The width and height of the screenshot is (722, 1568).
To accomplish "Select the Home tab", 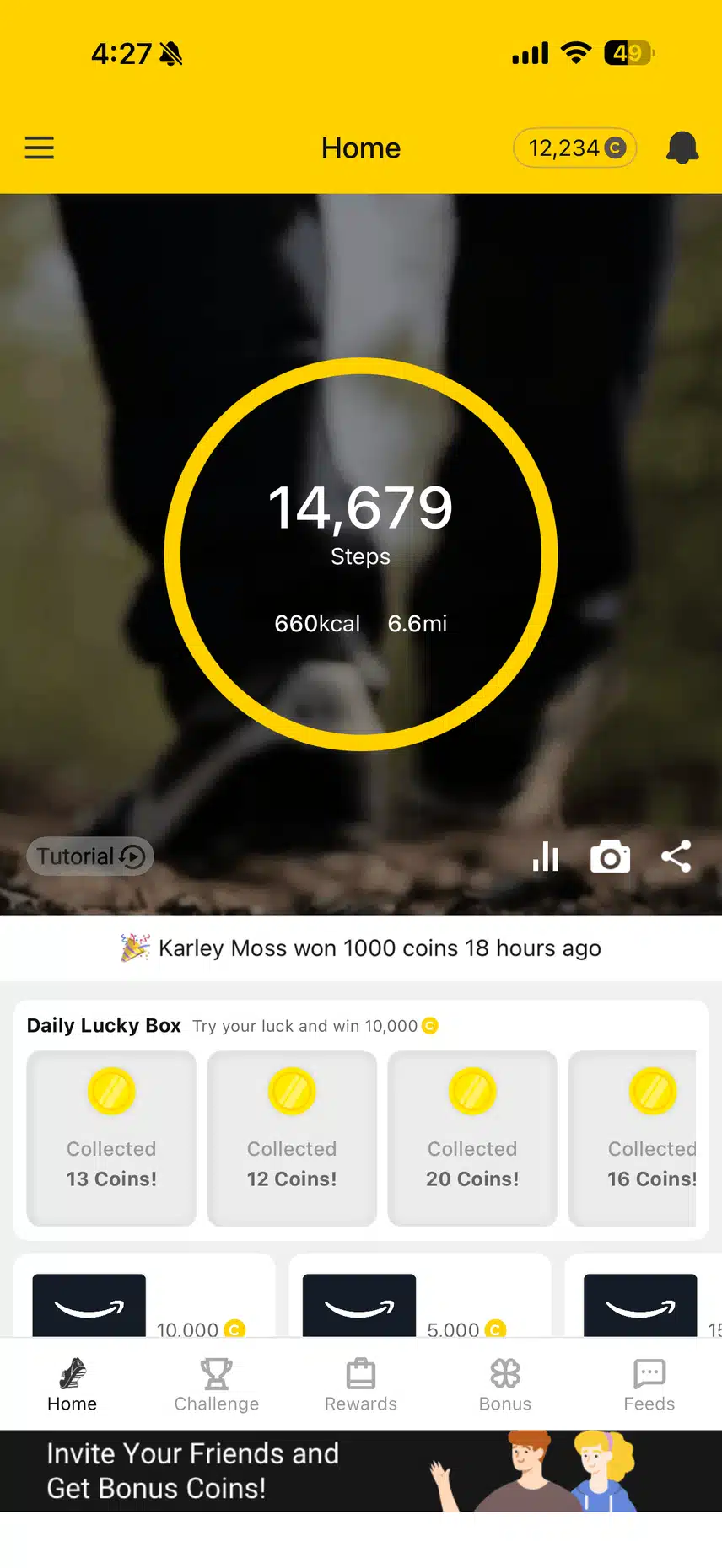I will click(x=73, y=1384).
